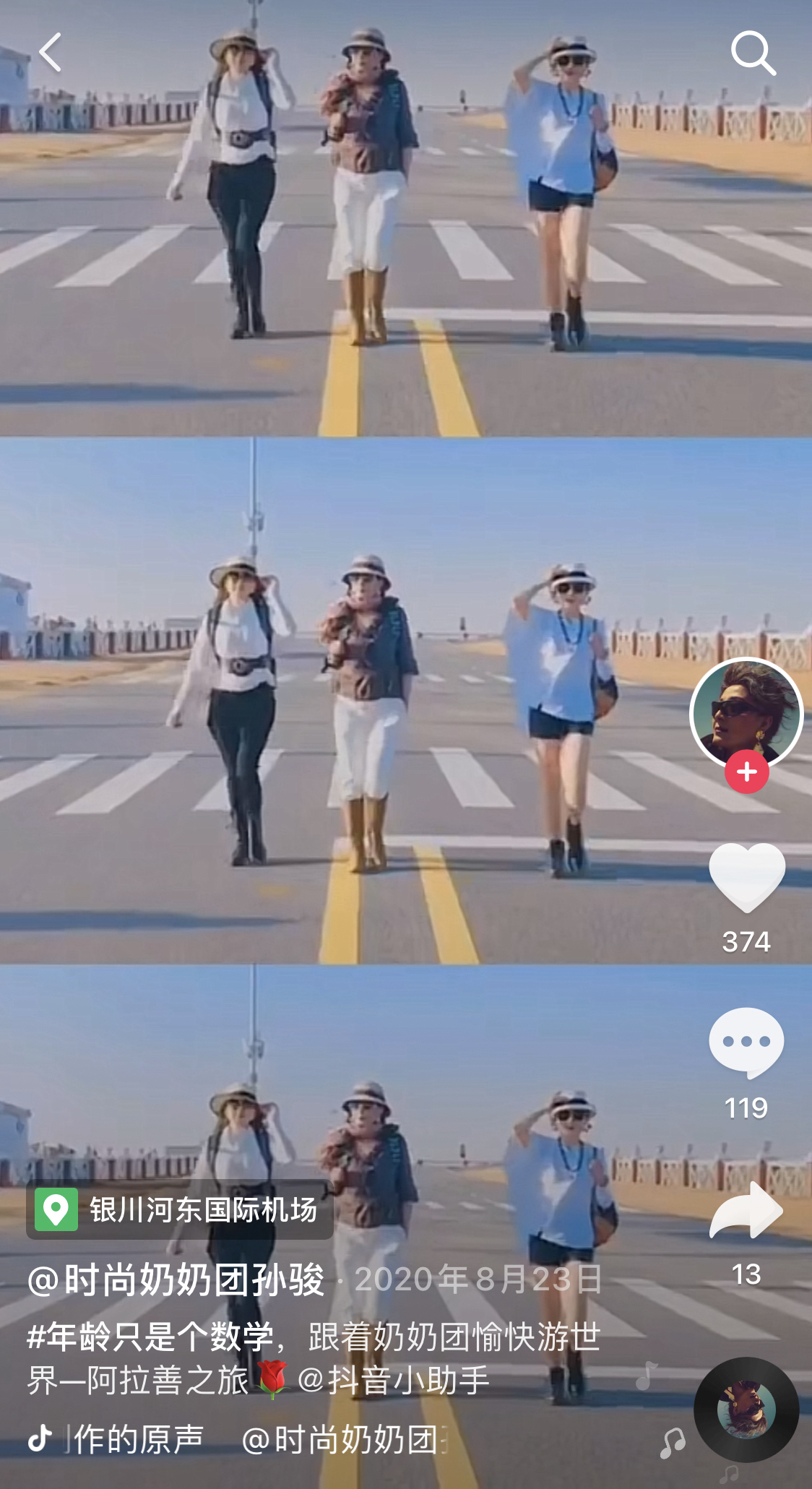812x1489 pixels.
Task: Open location tag 银川河东国际机场
Action: (180, 1209)
